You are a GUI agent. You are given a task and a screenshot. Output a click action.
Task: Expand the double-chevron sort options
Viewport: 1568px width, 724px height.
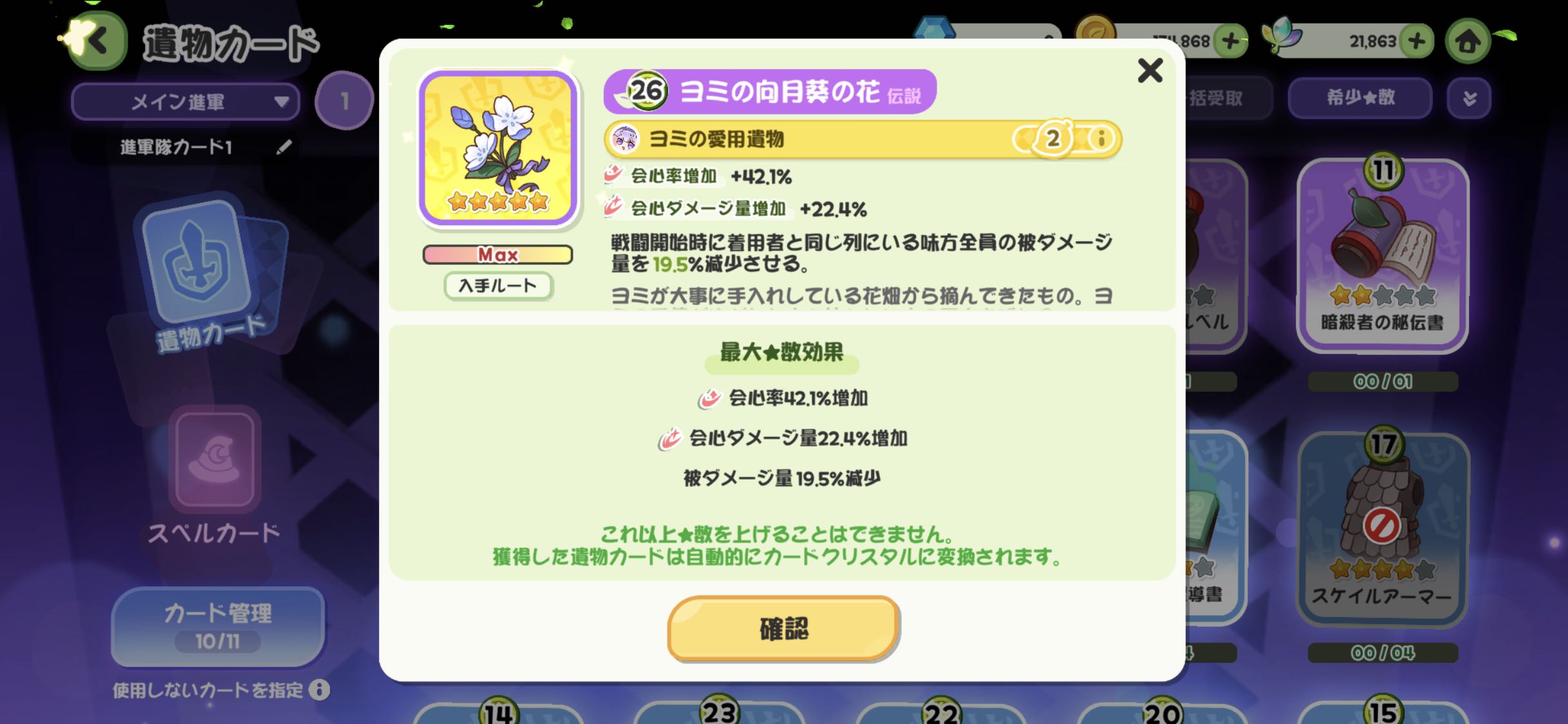coord(1469,98)
